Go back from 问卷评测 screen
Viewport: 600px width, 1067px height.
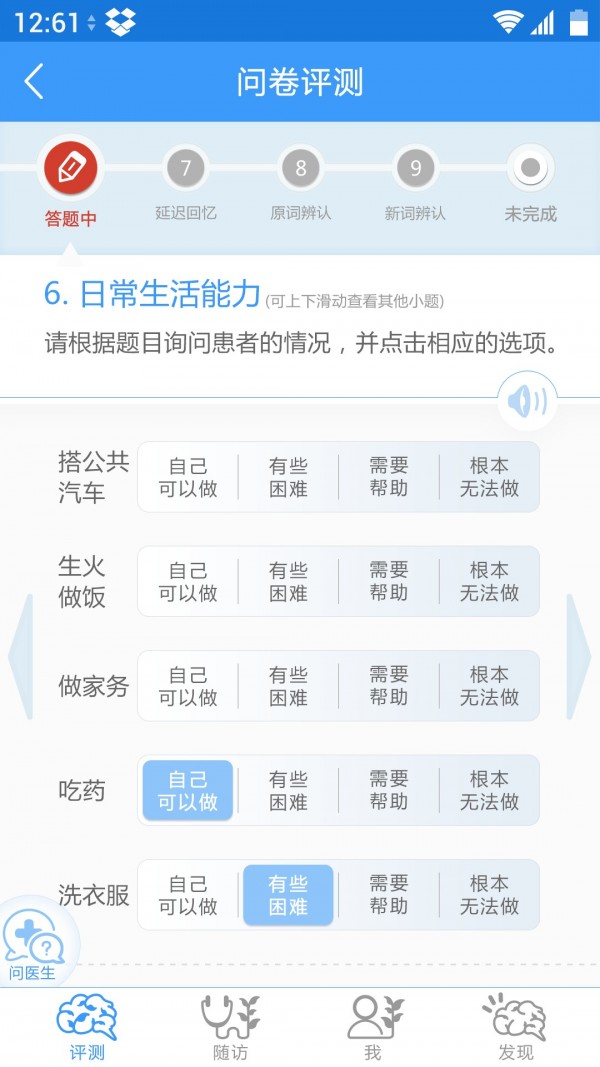point(35,81)
